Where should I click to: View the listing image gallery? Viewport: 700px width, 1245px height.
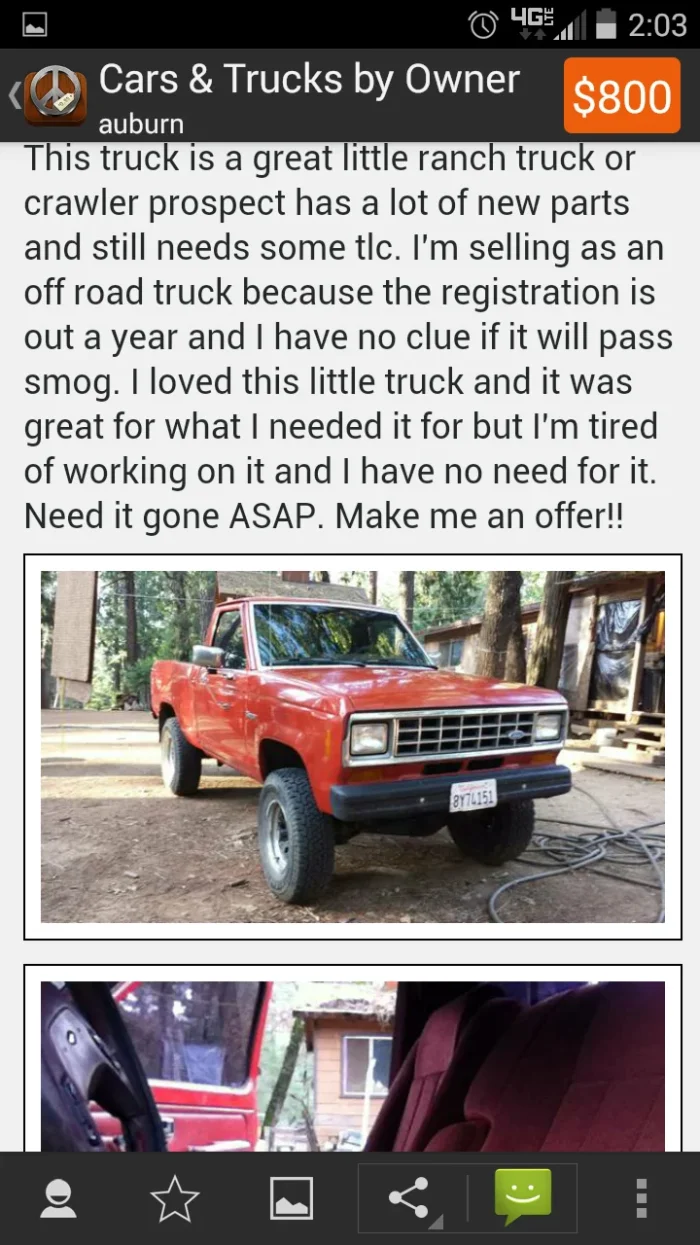[x=291, y=1198]
